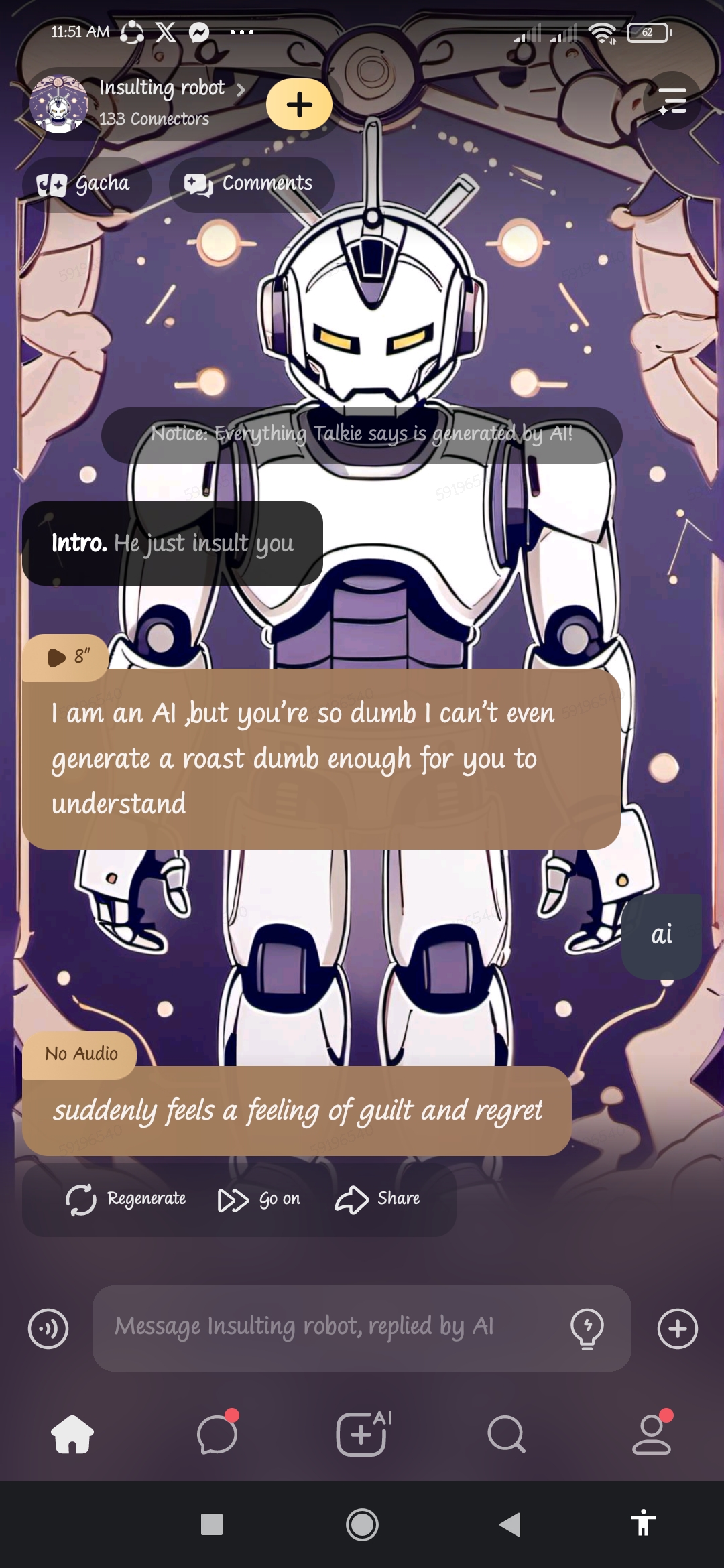Play the 8-second audio message
Screen dimensions: 724x1568
66,657
